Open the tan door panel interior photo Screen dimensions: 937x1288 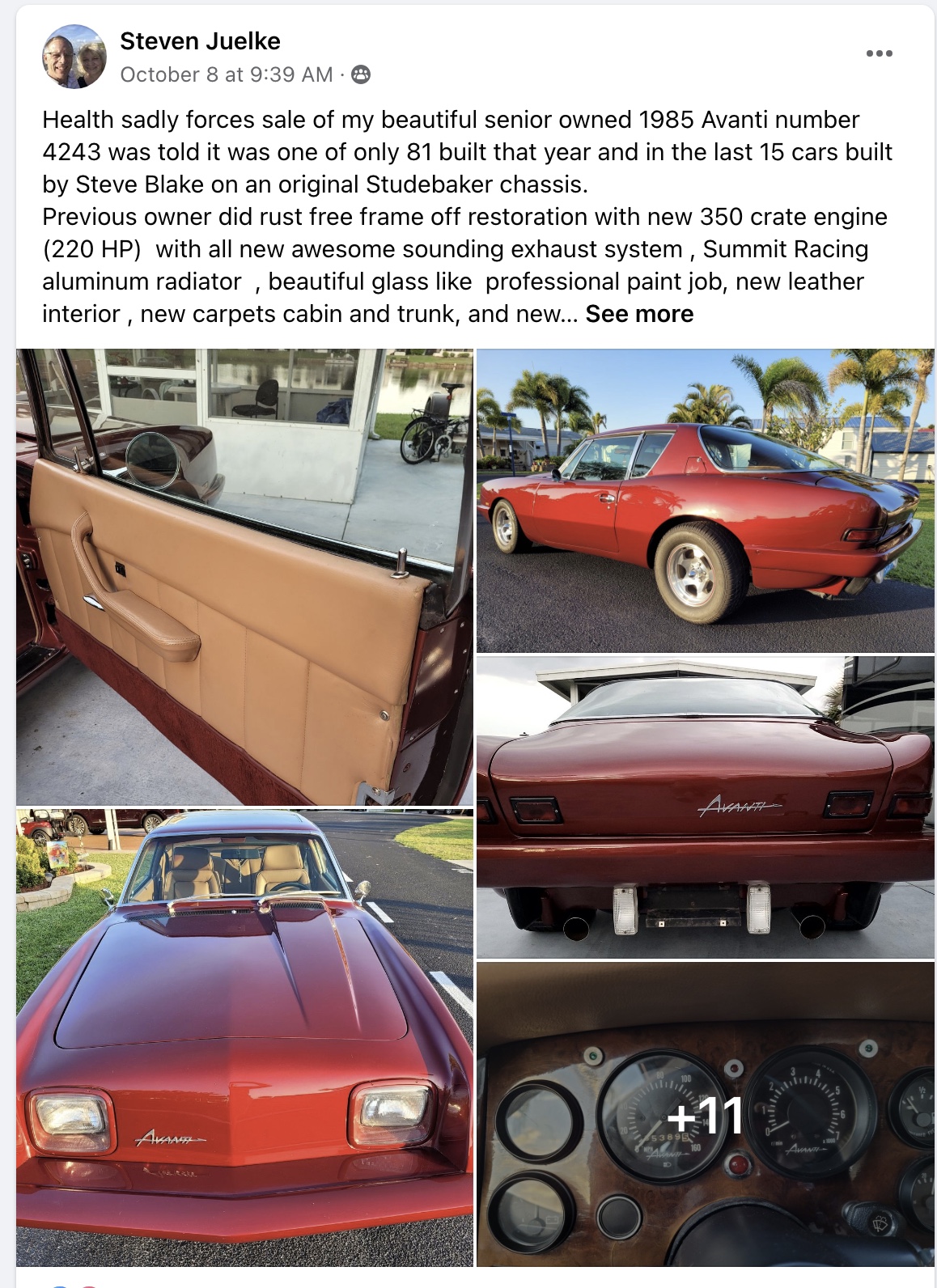pos(244,577)
